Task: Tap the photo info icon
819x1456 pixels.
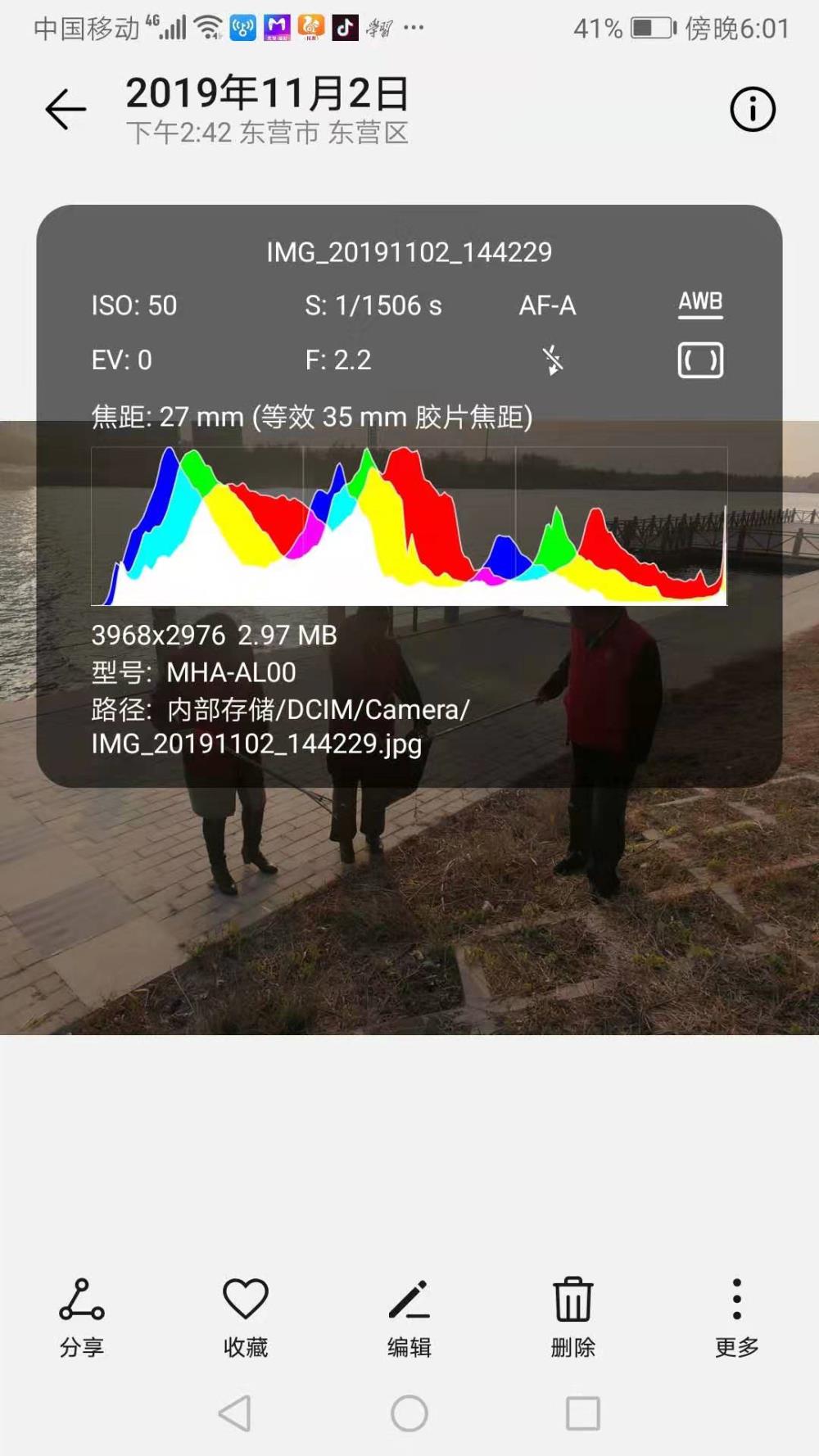Action: [753, 110]
